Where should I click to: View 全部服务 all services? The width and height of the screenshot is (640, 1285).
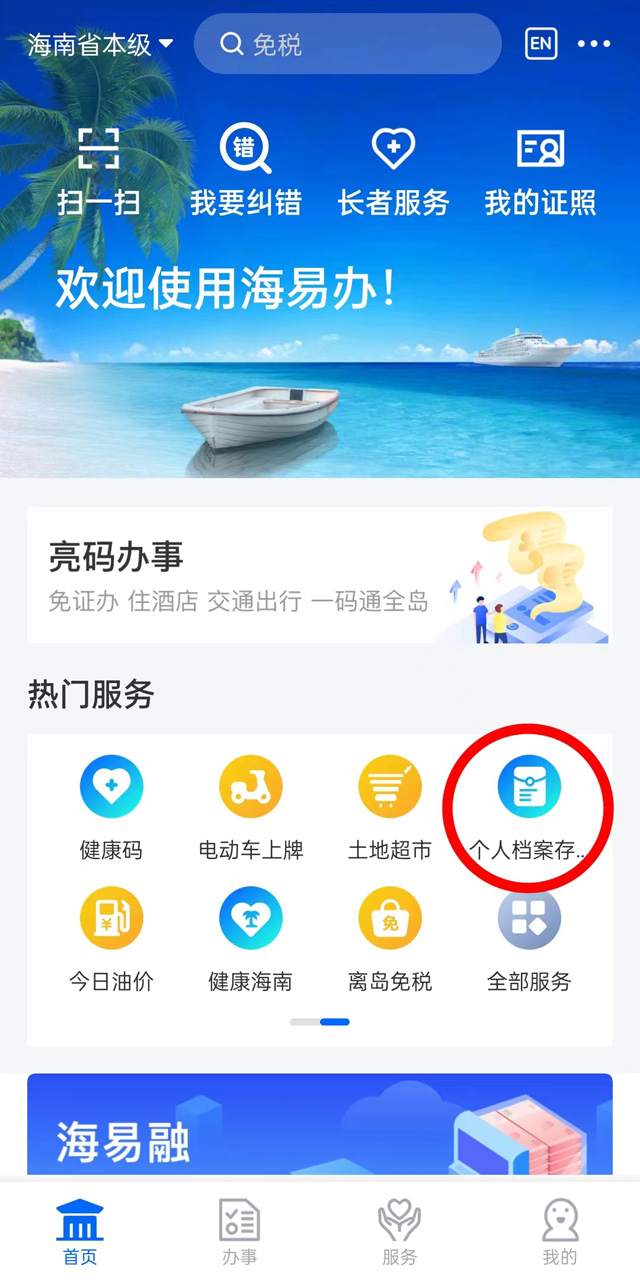tap(528, 939)
